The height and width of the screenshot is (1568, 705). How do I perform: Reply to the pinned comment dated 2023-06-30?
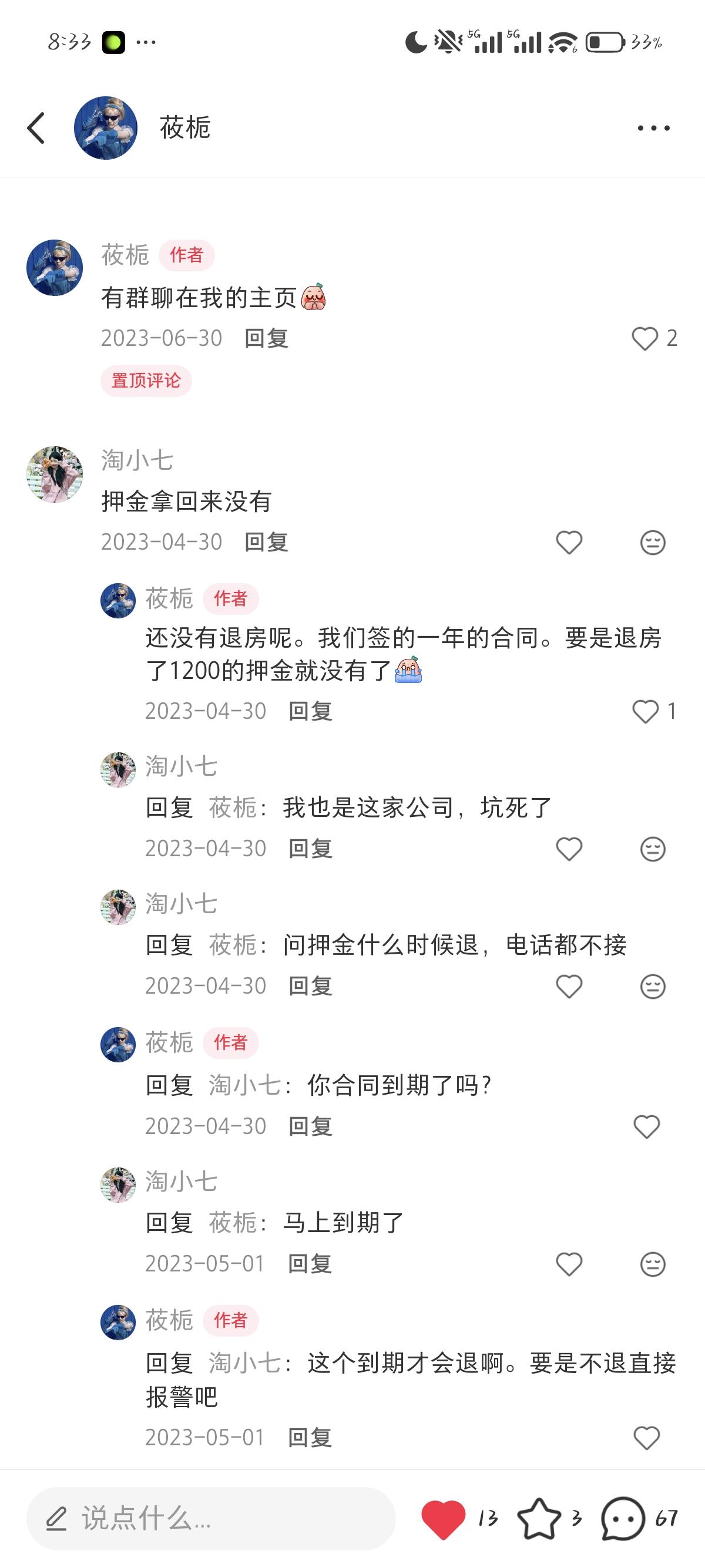[x=266, y=338]
